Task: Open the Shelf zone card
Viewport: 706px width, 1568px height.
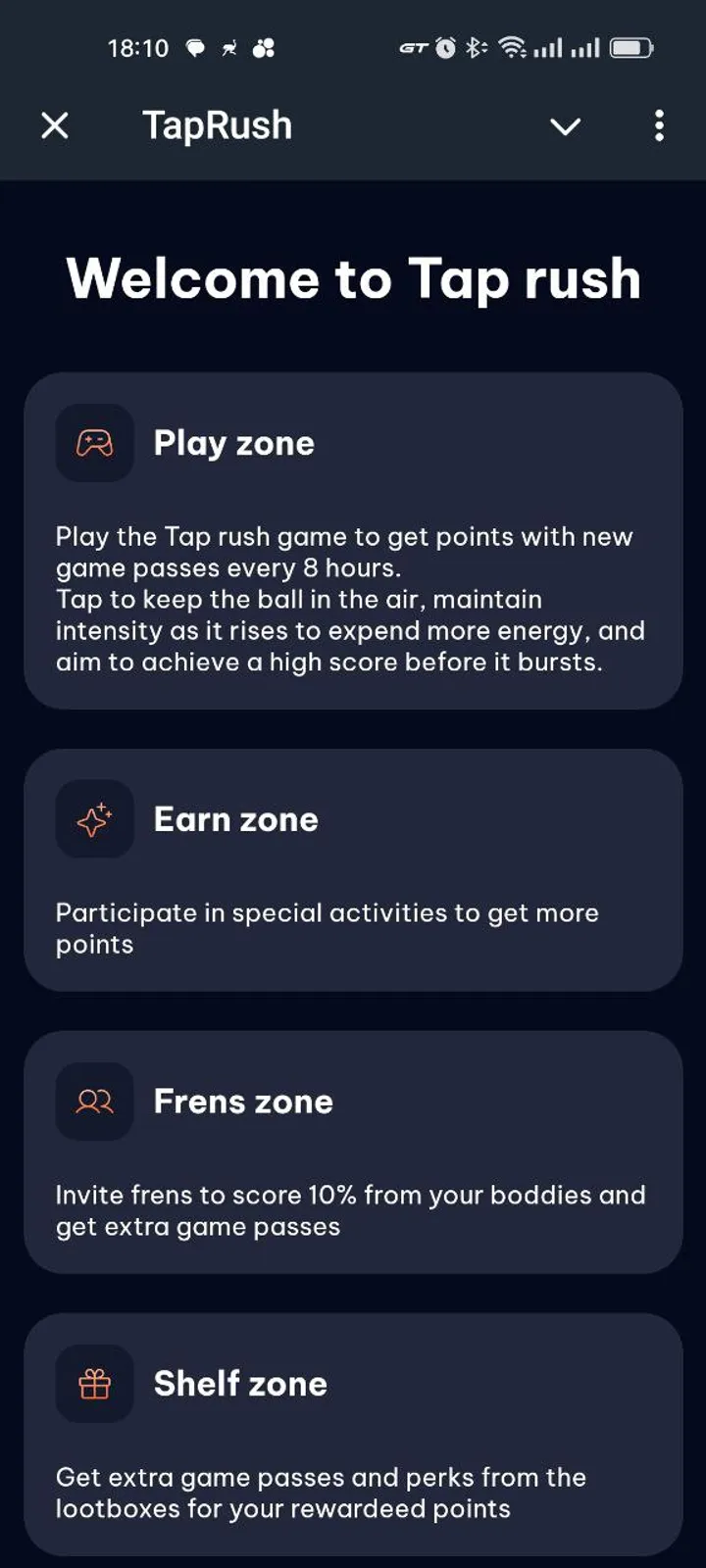Action: 353,1434
